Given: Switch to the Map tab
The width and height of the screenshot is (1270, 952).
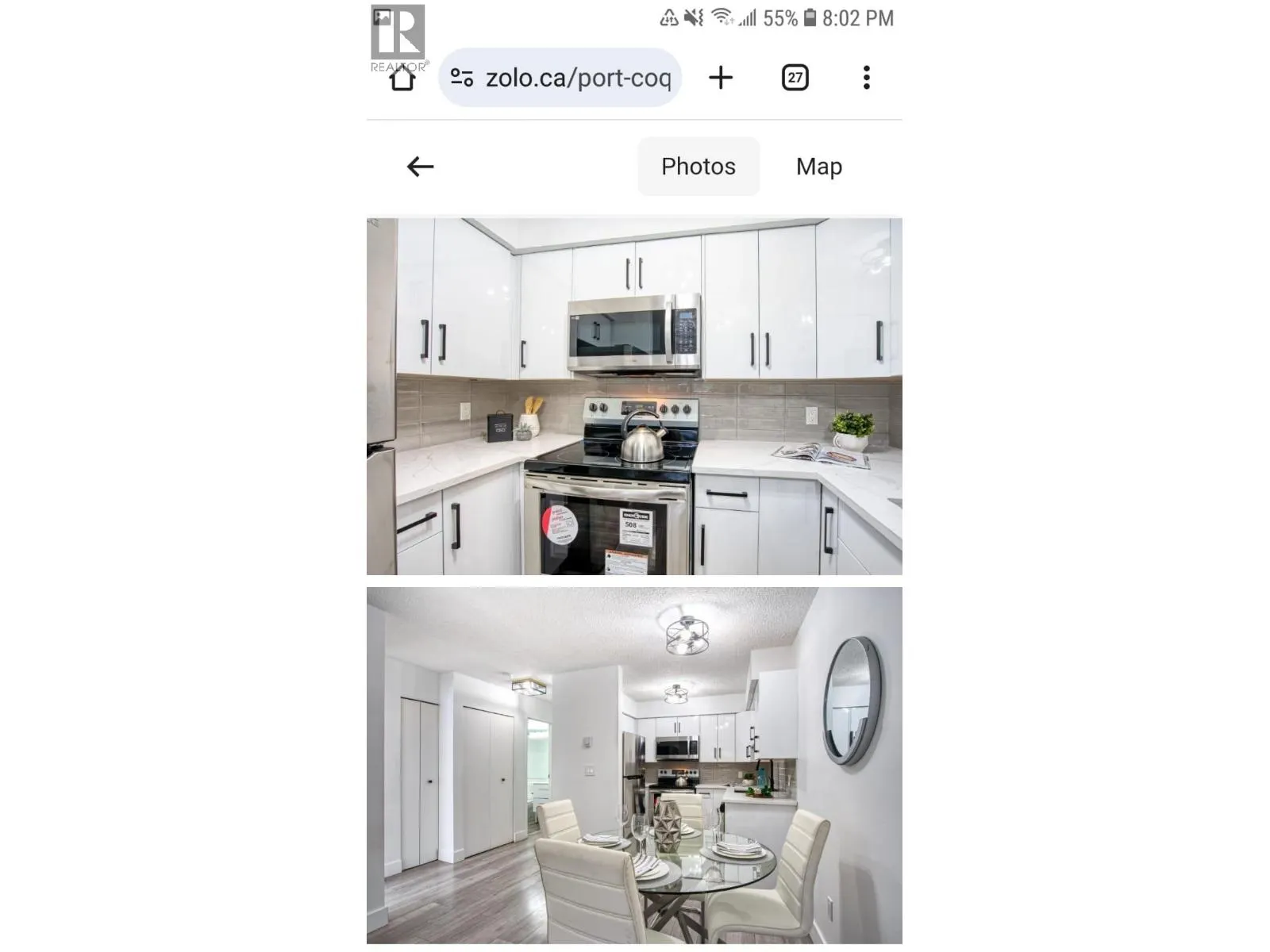Looking at the screenshot, I should (818, 167).
